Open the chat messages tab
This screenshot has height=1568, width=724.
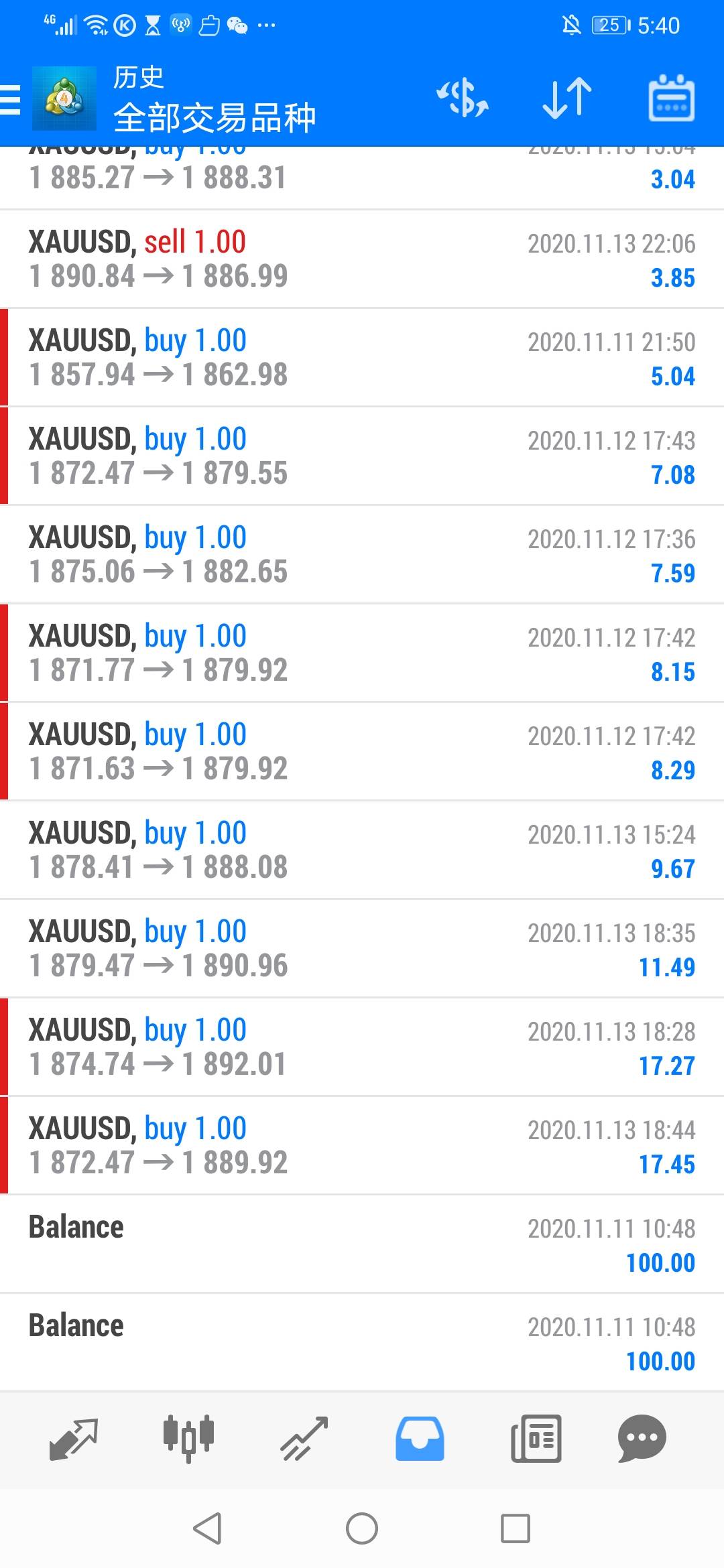pyautogui.click(x=642, y=1439)
